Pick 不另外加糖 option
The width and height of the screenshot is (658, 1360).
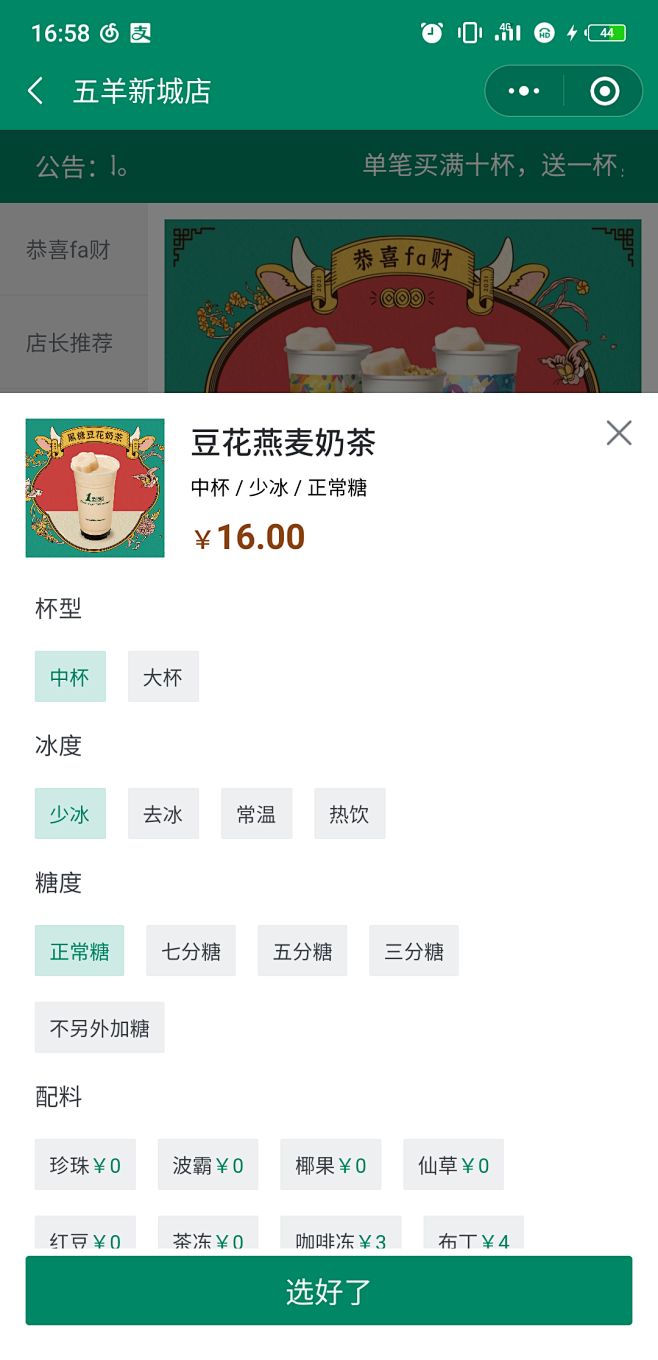[x=100, y=1028]
